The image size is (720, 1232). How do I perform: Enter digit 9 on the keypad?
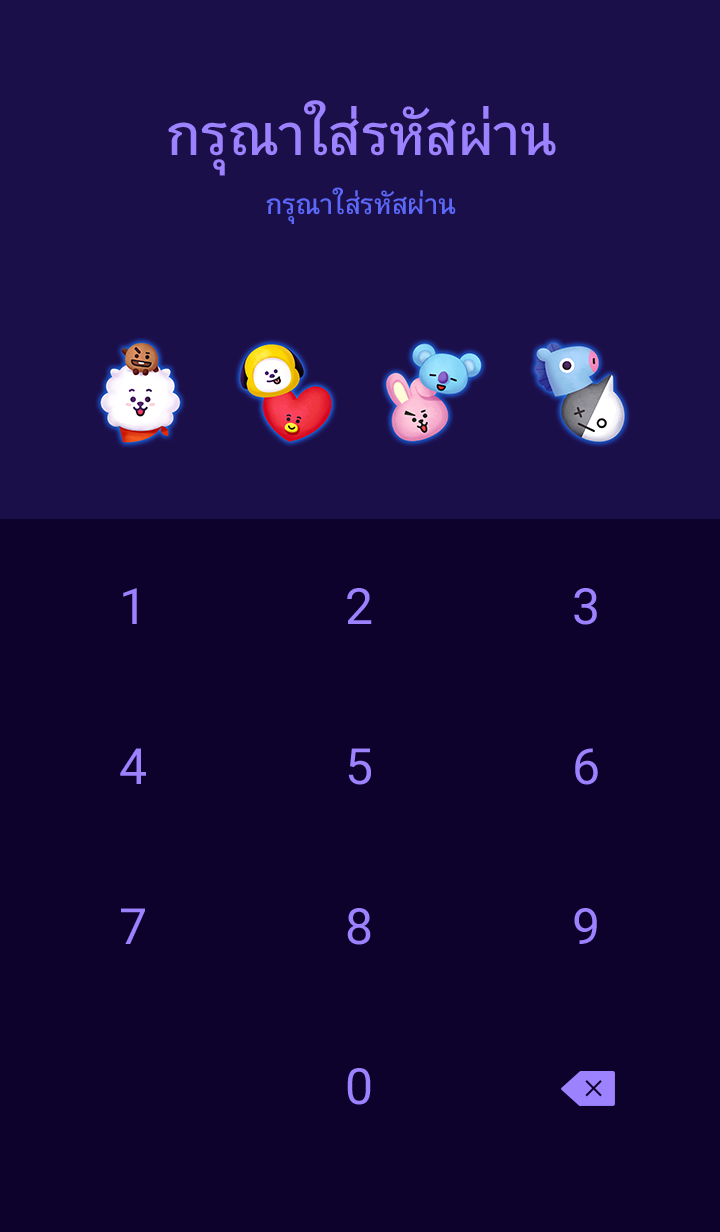pos(586,927)
